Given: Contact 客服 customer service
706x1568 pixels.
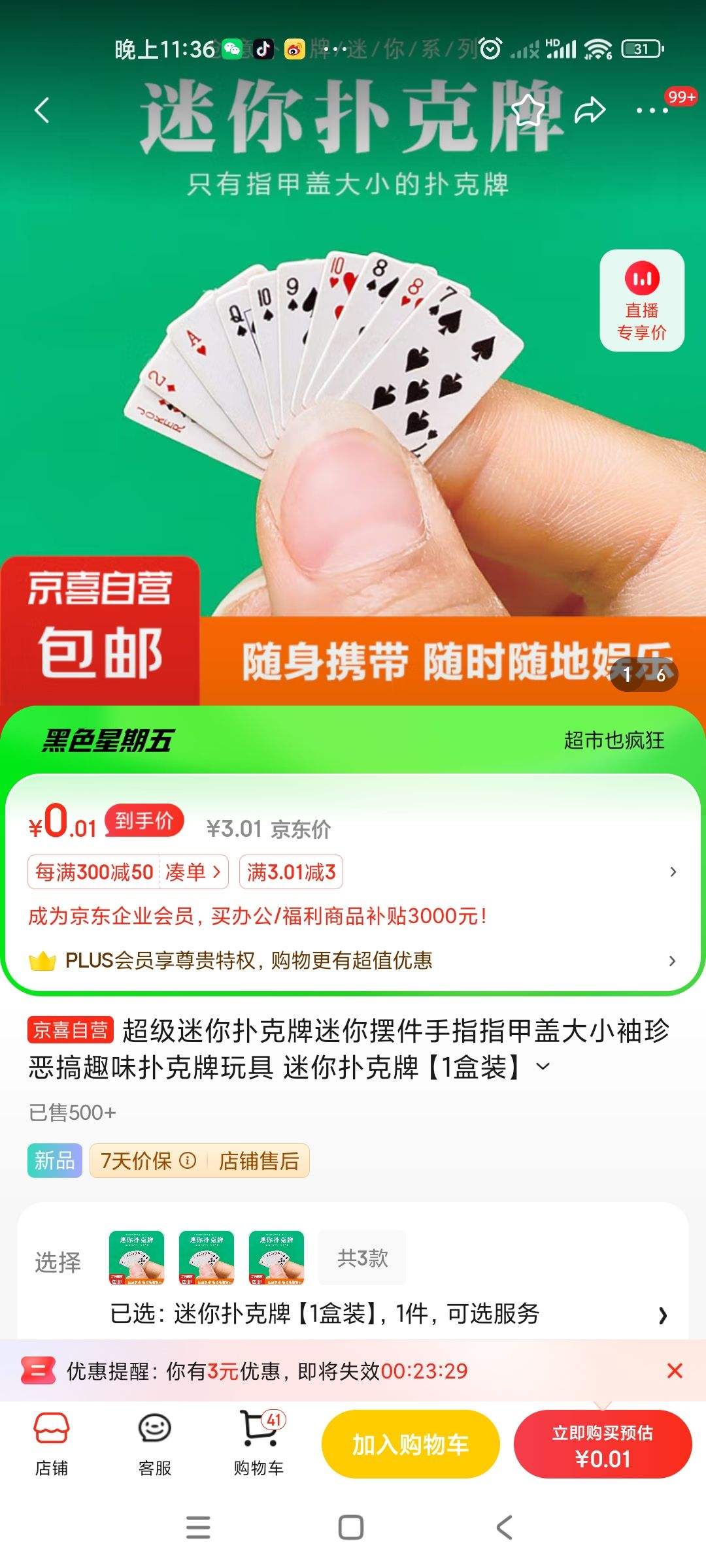Looking at the screenshot, I should click(155, 1444).
